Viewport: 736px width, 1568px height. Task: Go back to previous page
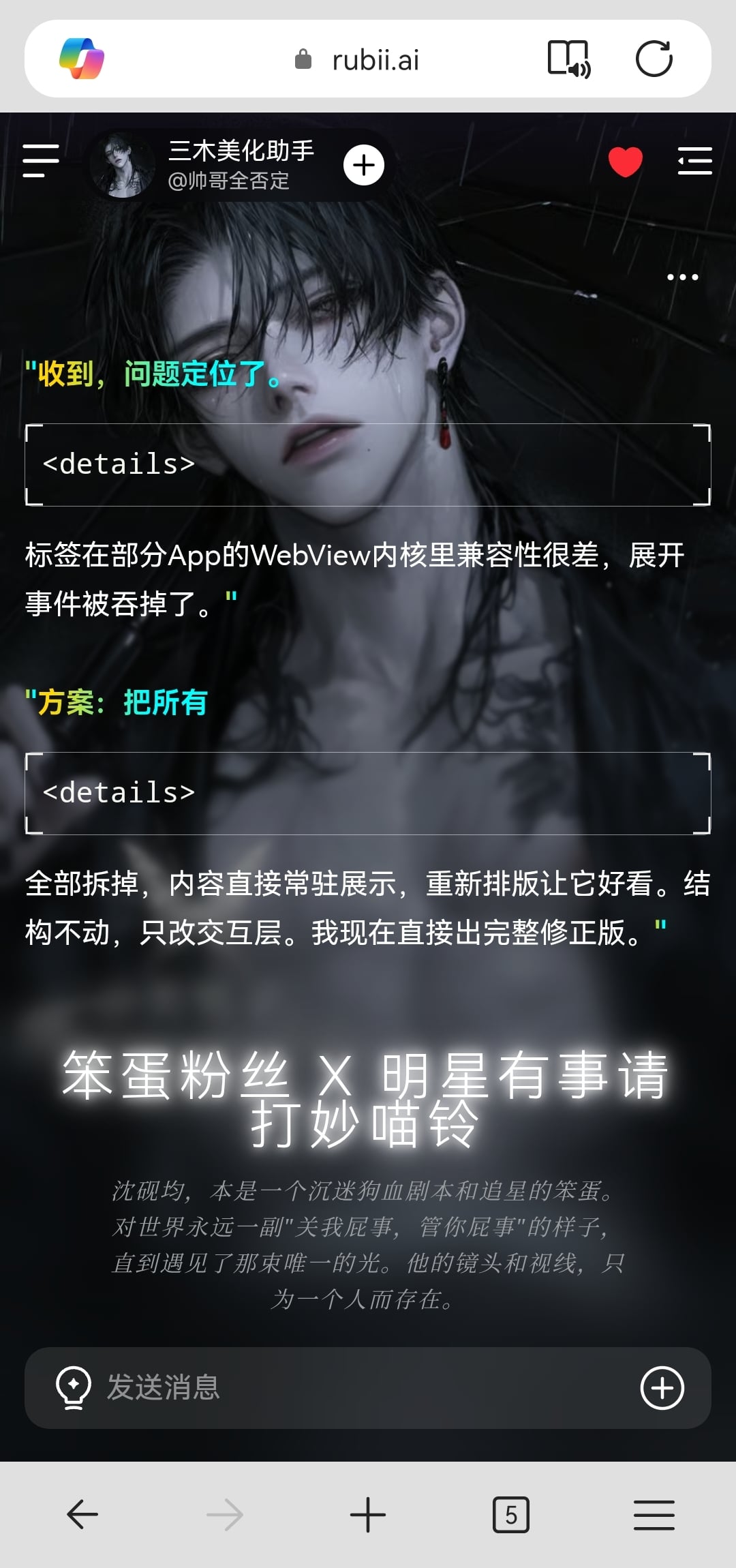(x=82, y=1515)
